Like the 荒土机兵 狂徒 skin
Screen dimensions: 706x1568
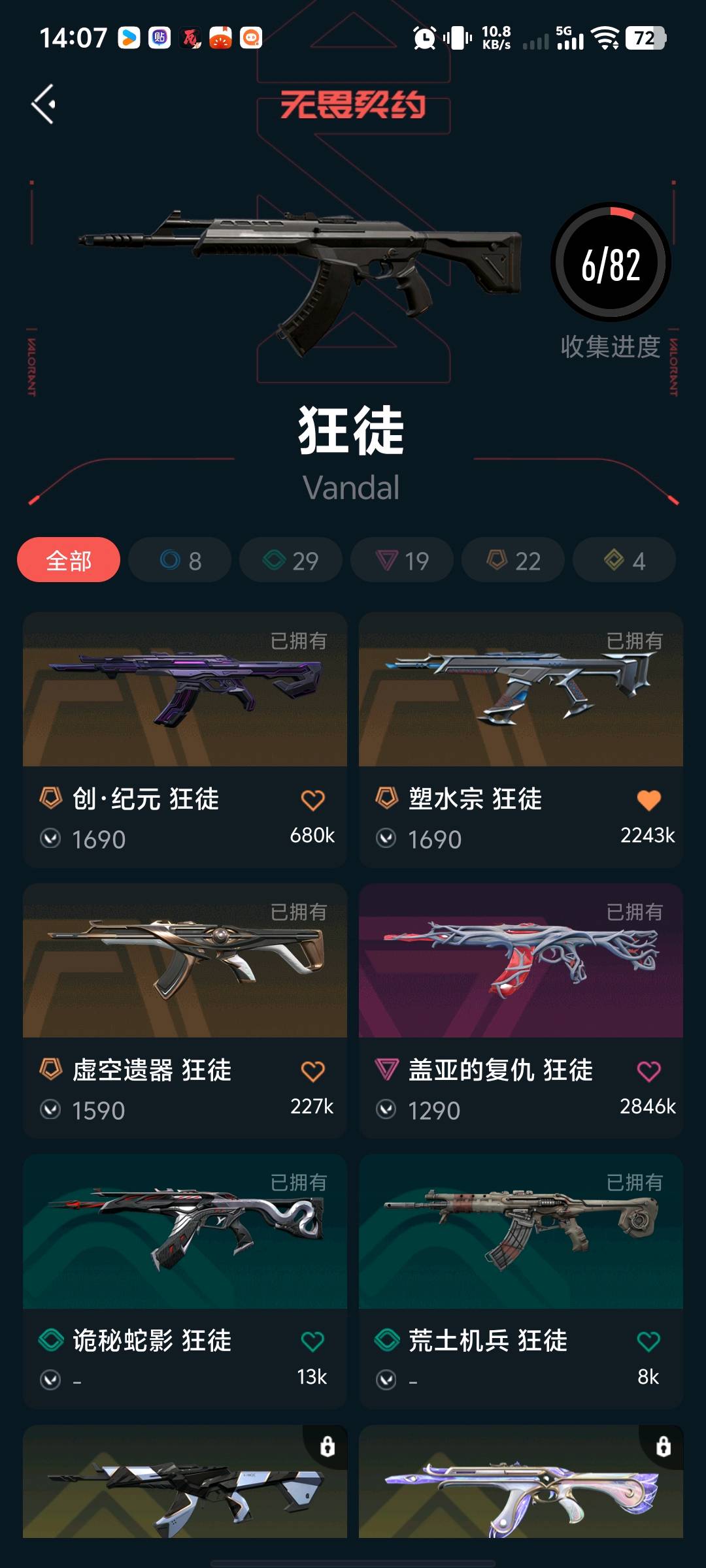648,1342
